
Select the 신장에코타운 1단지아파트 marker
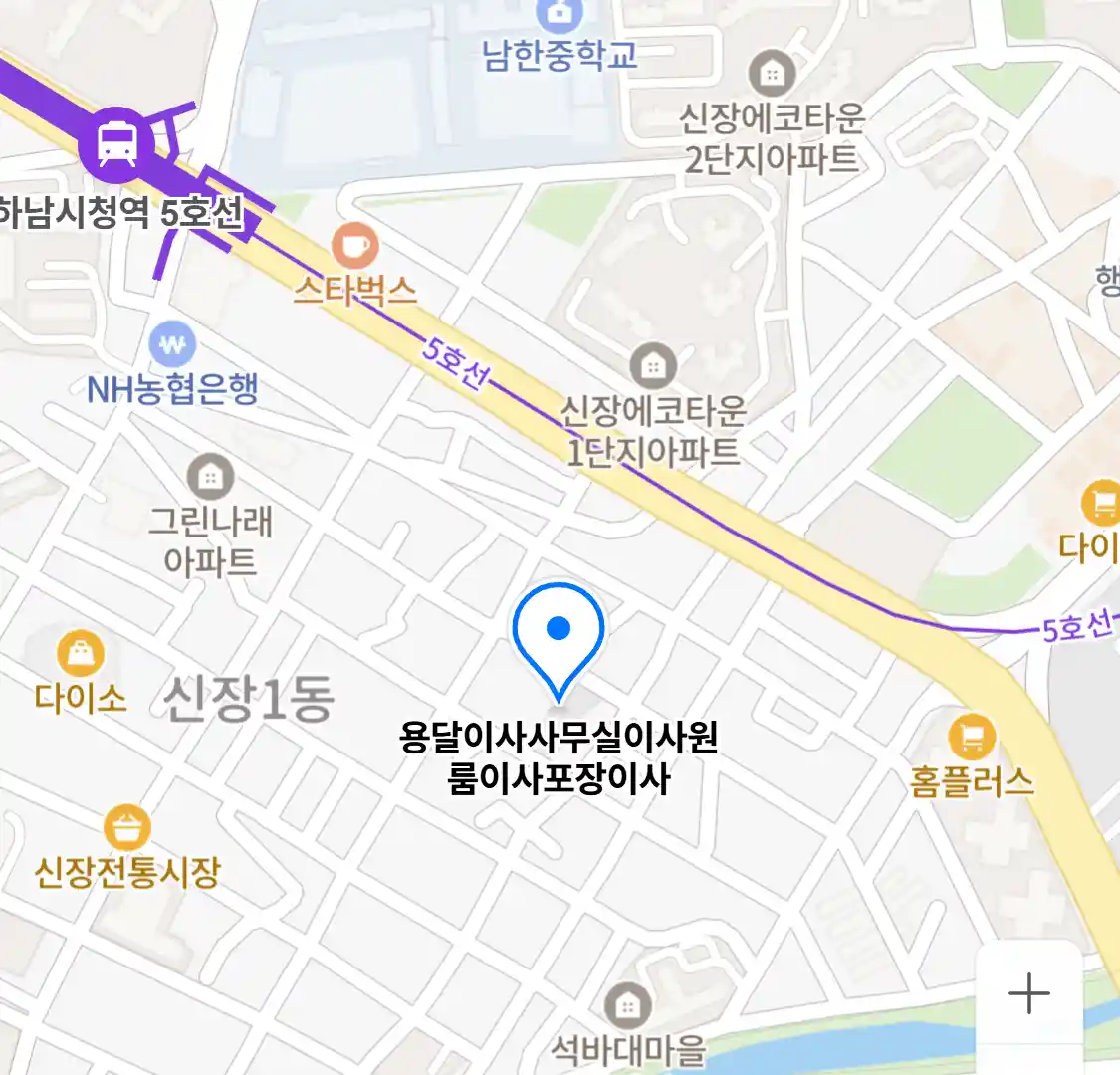pos(652,367)
